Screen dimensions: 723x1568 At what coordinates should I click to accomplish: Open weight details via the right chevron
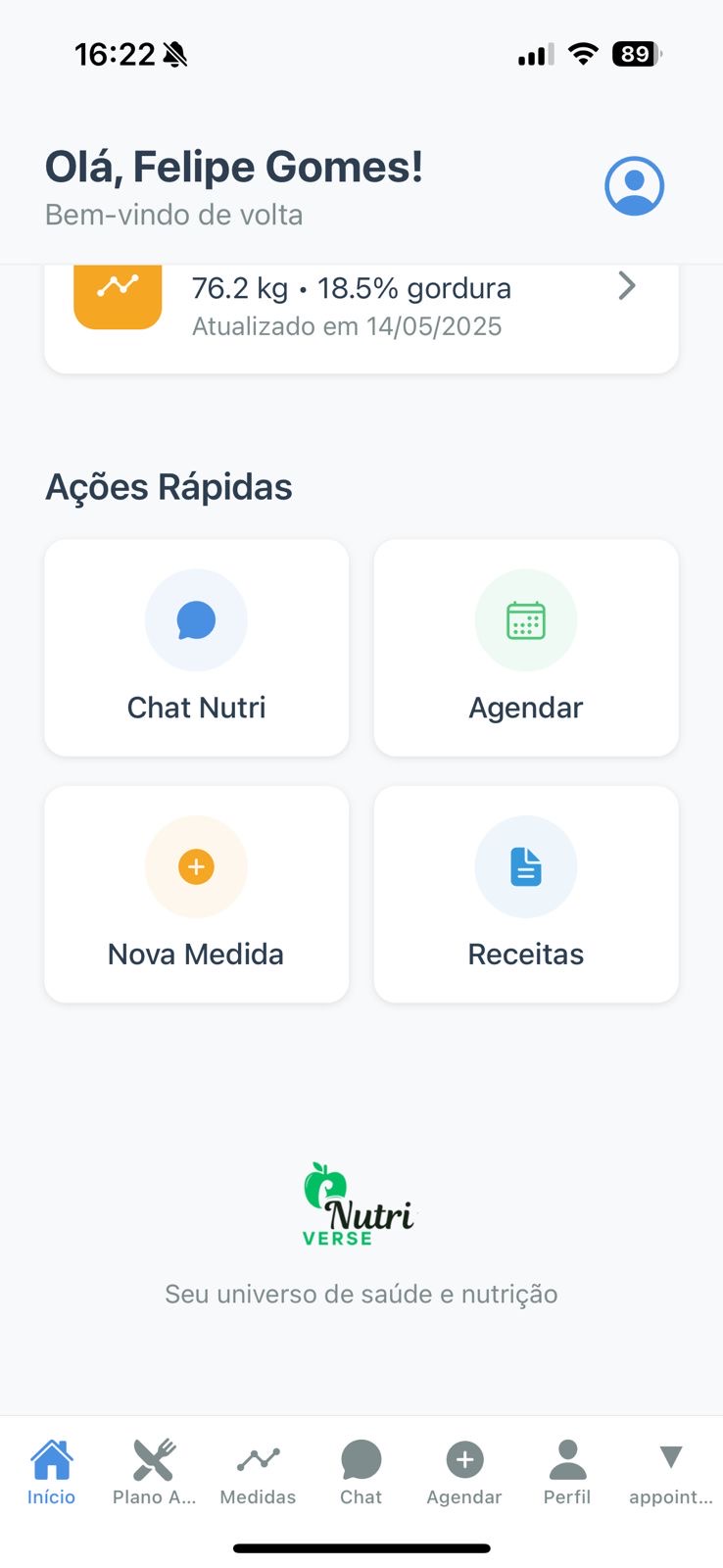tap(626, 286)
